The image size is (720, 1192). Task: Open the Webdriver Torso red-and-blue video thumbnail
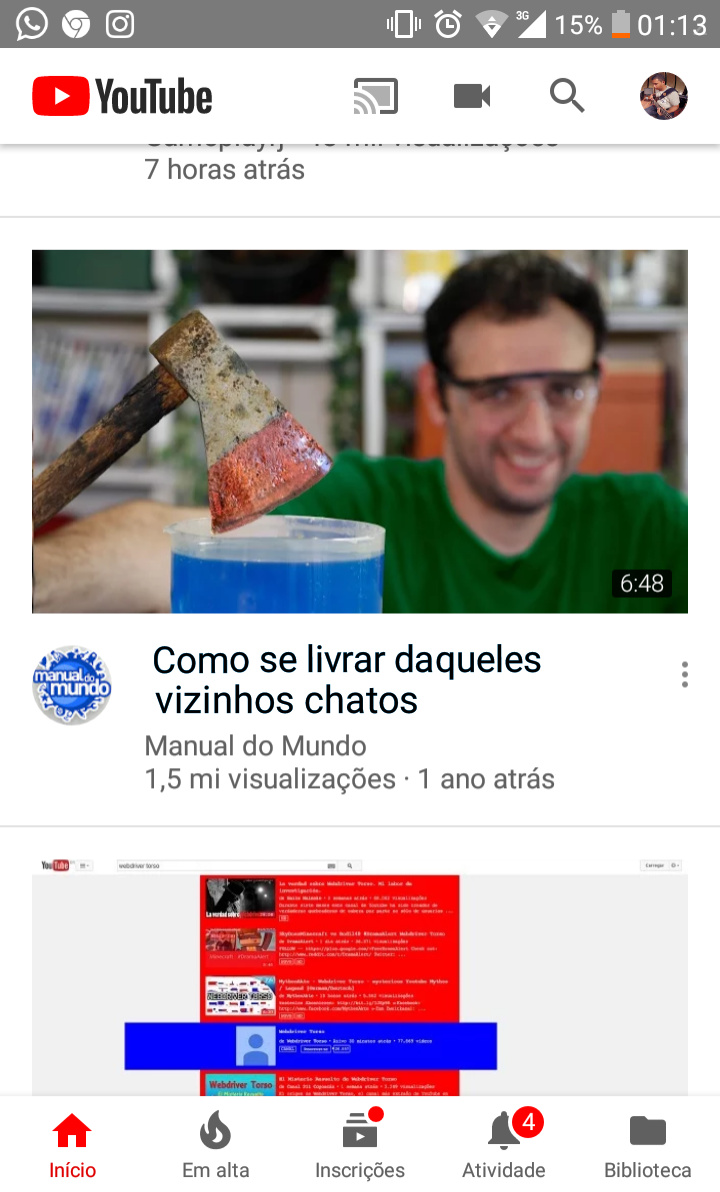(360, 976)
